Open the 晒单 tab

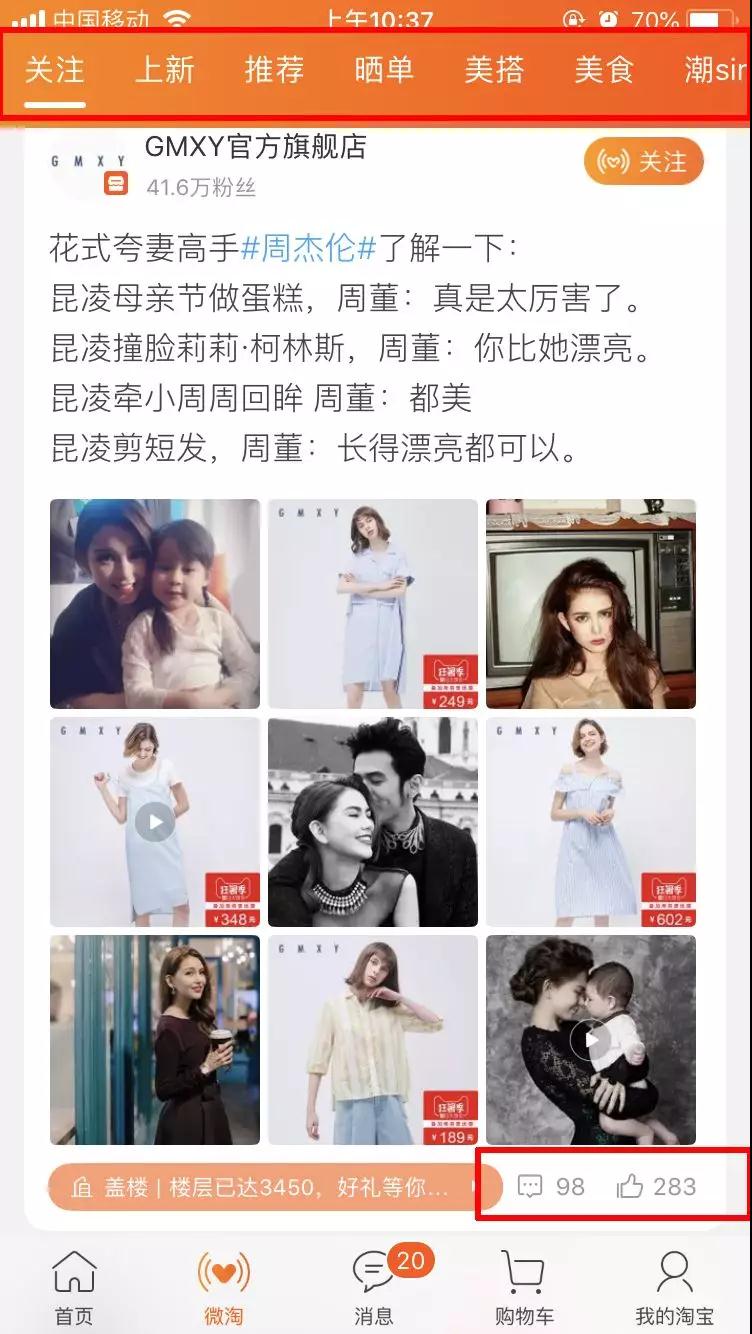click(x=384, y=71)
